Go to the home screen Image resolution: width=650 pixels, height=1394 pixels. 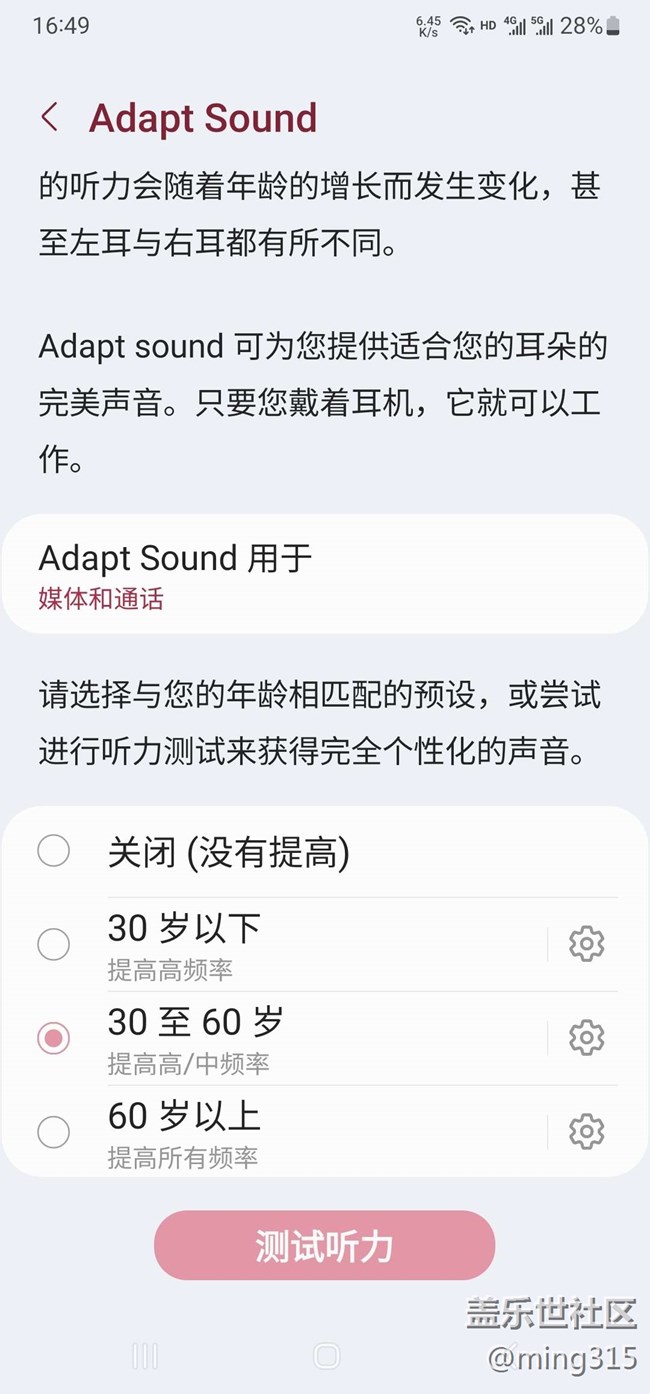point(326,1356)
